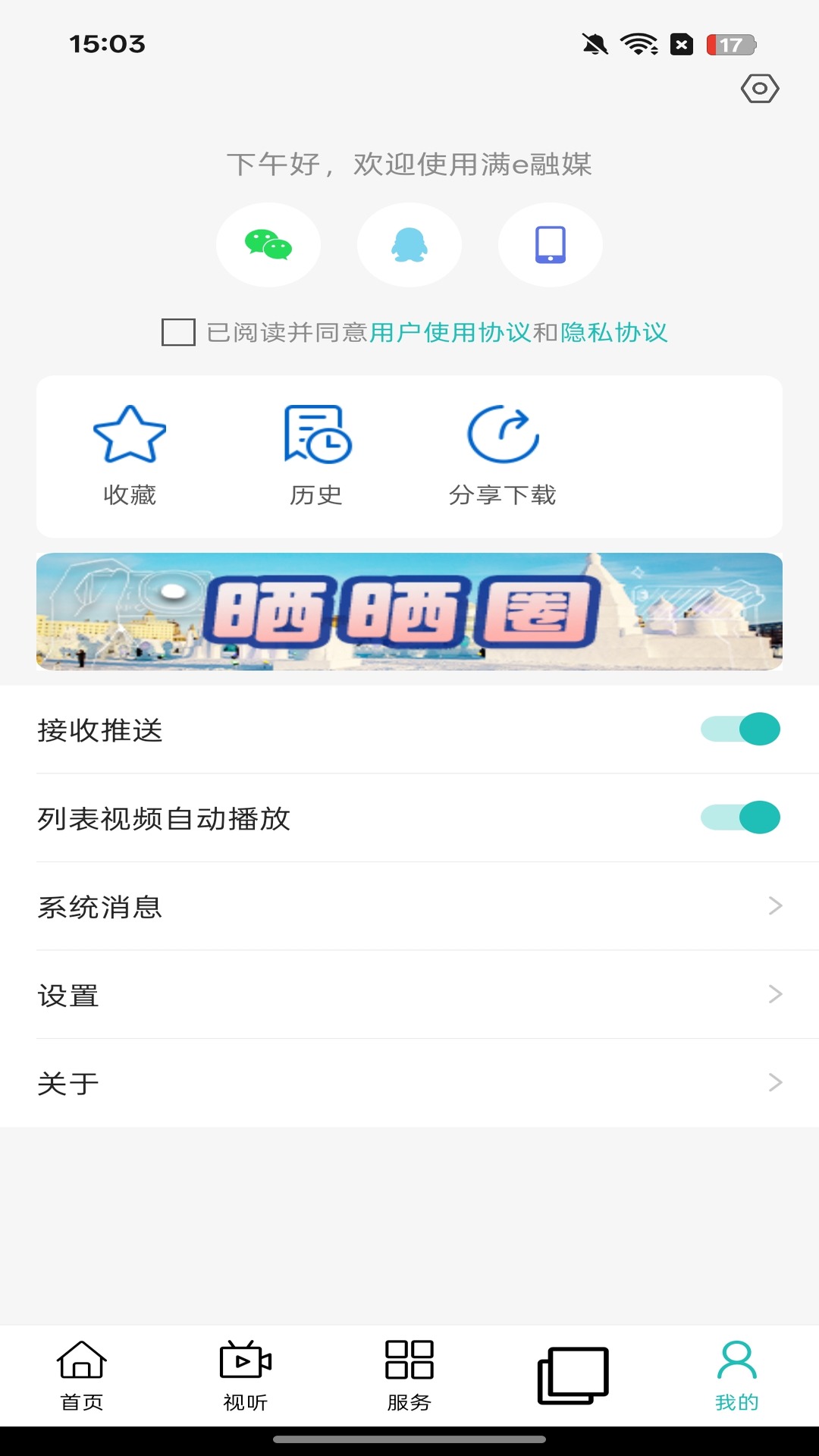The image size is (819, 1456).
Task: Switch to the 服务 tab
Action: (409, 1376)
